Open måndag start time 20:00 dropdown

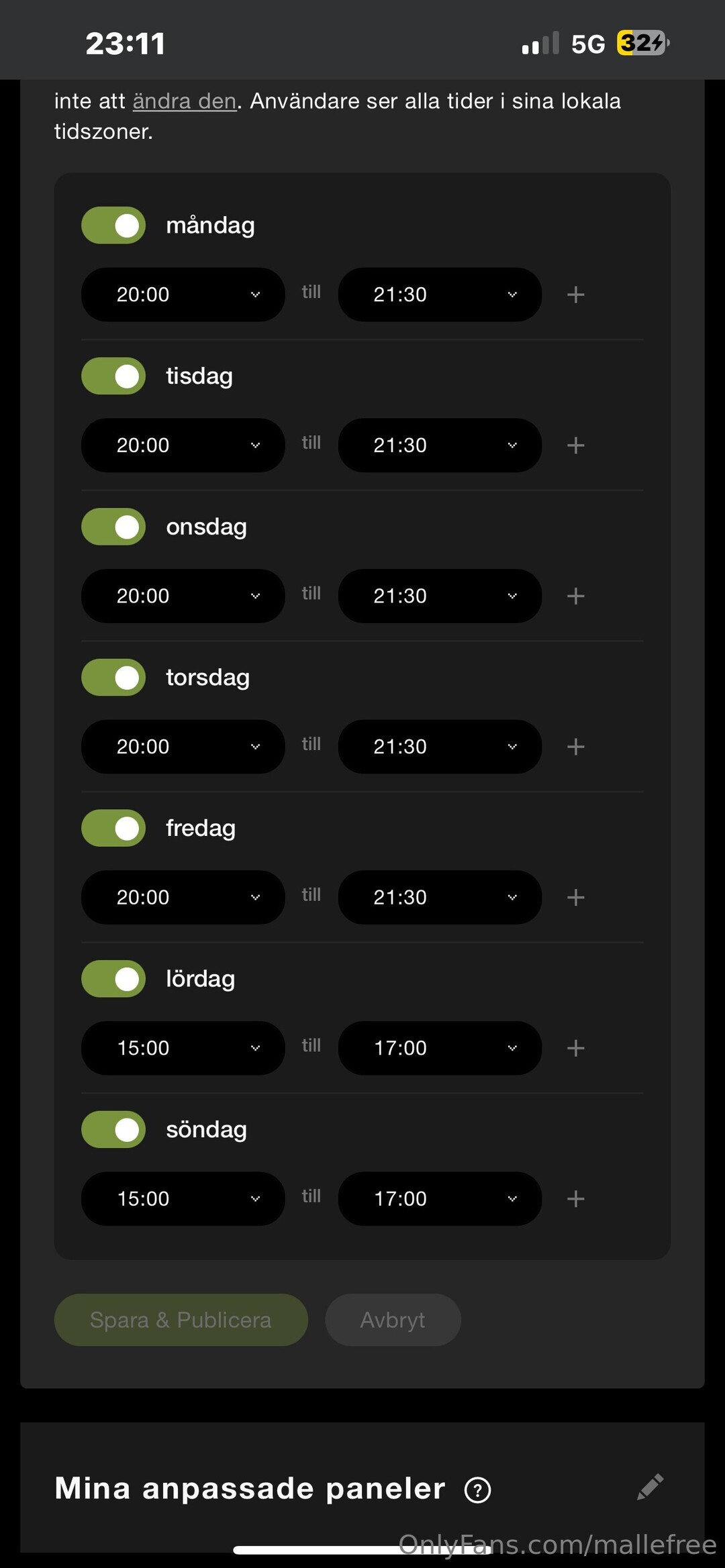pos(183,295)
